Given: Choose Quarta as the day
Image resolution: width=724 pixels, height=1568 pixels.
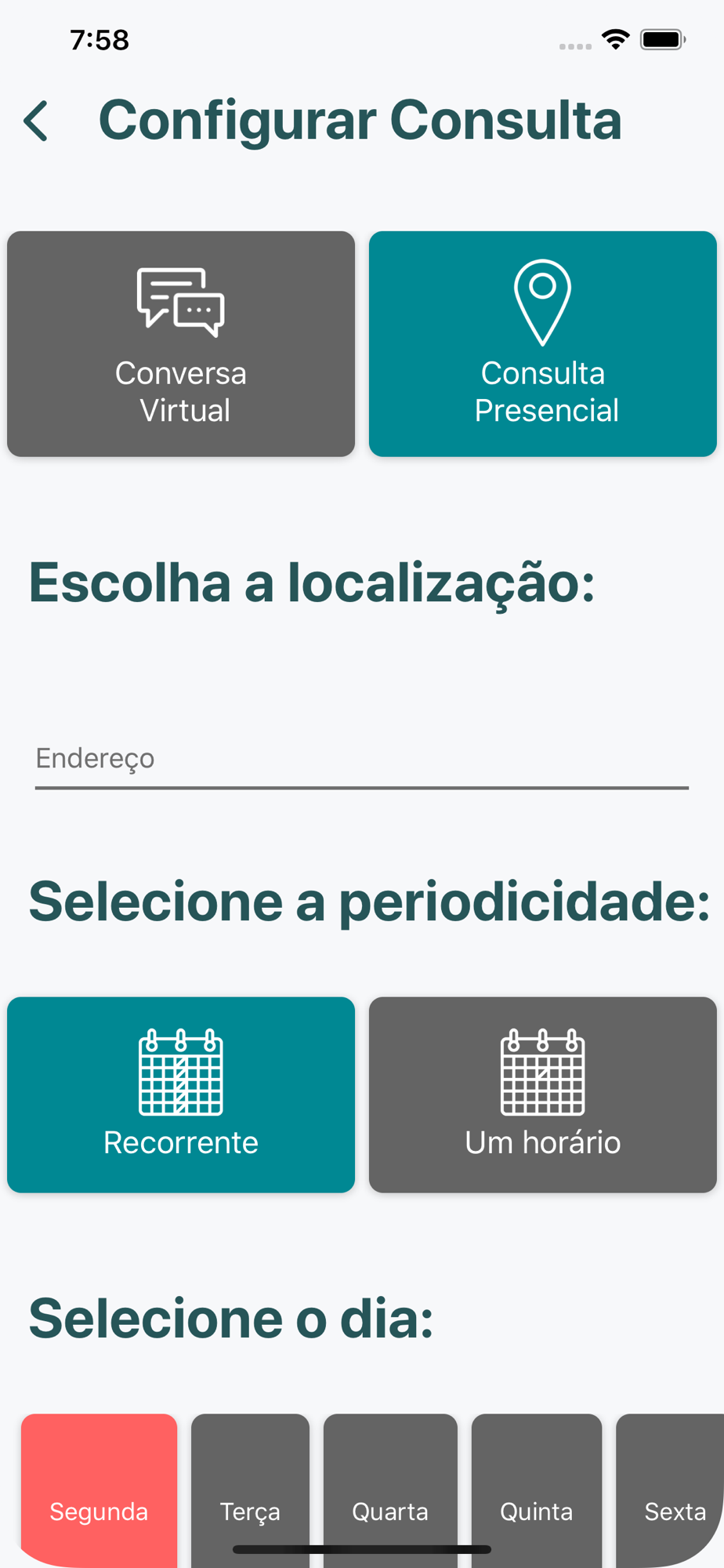Looking at the screenshot, I should 390,1490.
